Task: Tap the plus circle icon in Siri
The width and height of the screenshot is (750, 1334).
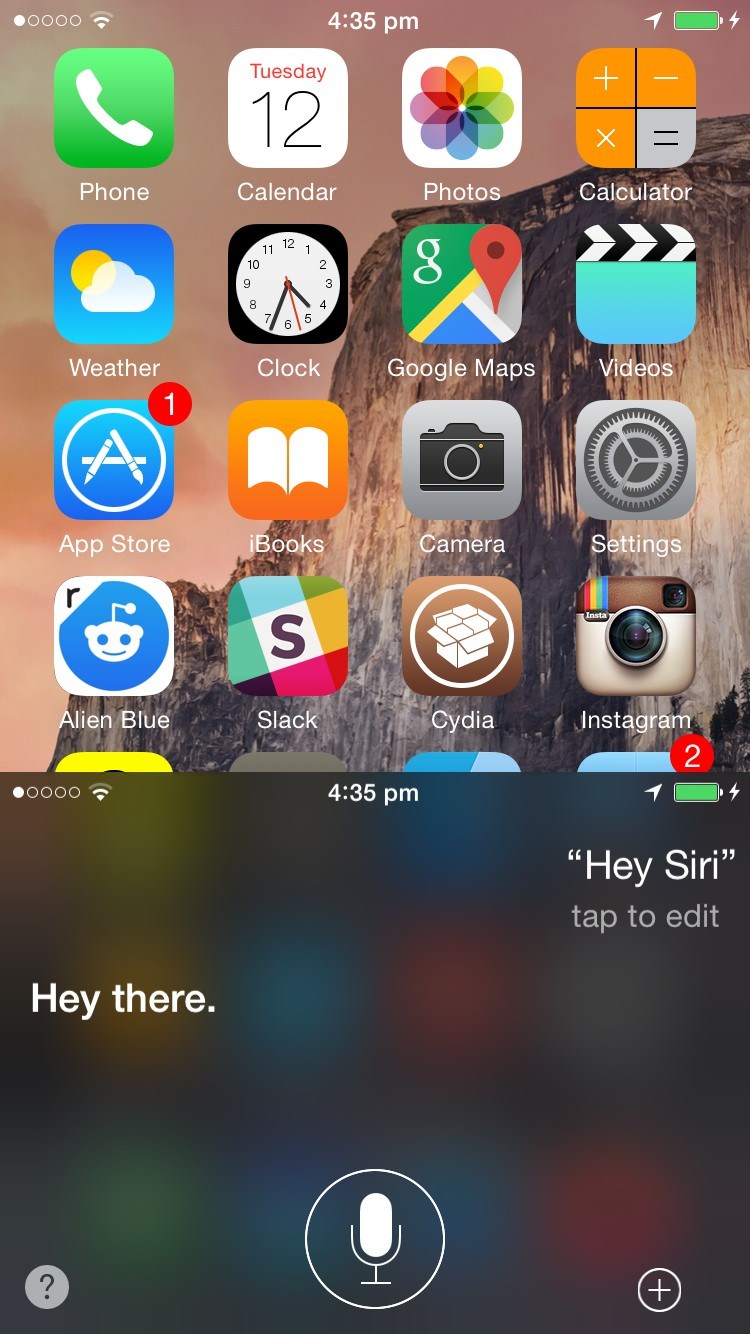Action: tap(659, 1289)
